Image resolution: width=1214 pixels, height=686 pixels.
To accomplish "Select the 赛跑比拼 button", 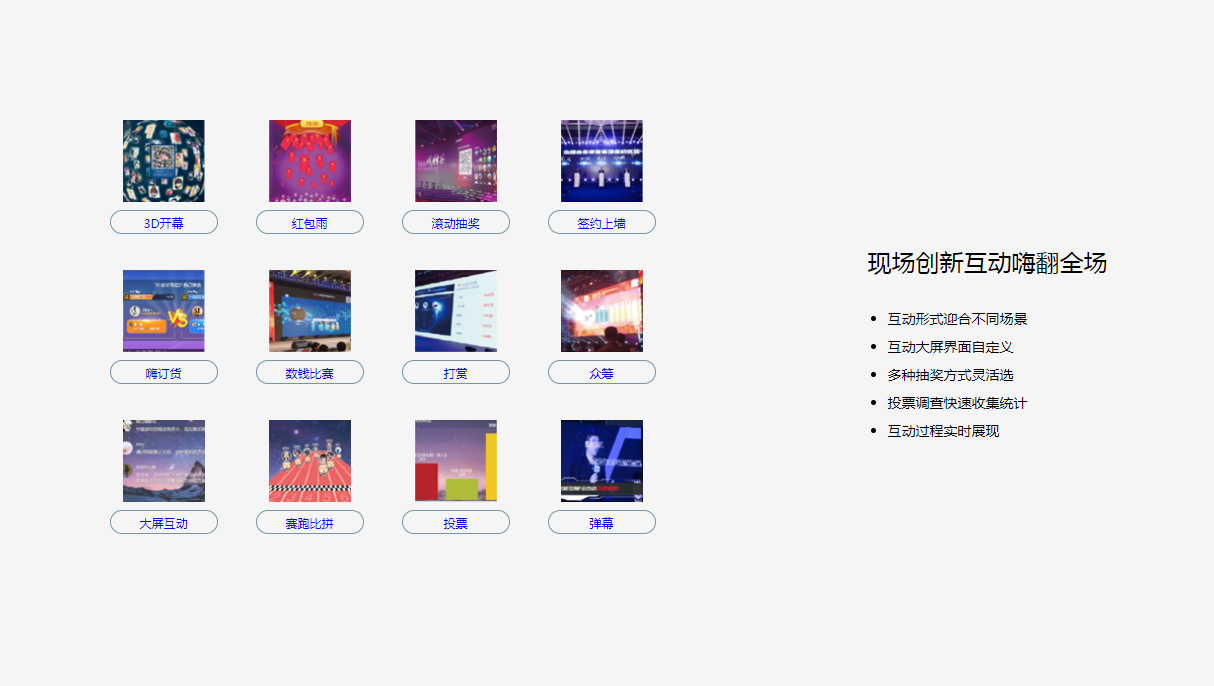I will click(310, 523).
